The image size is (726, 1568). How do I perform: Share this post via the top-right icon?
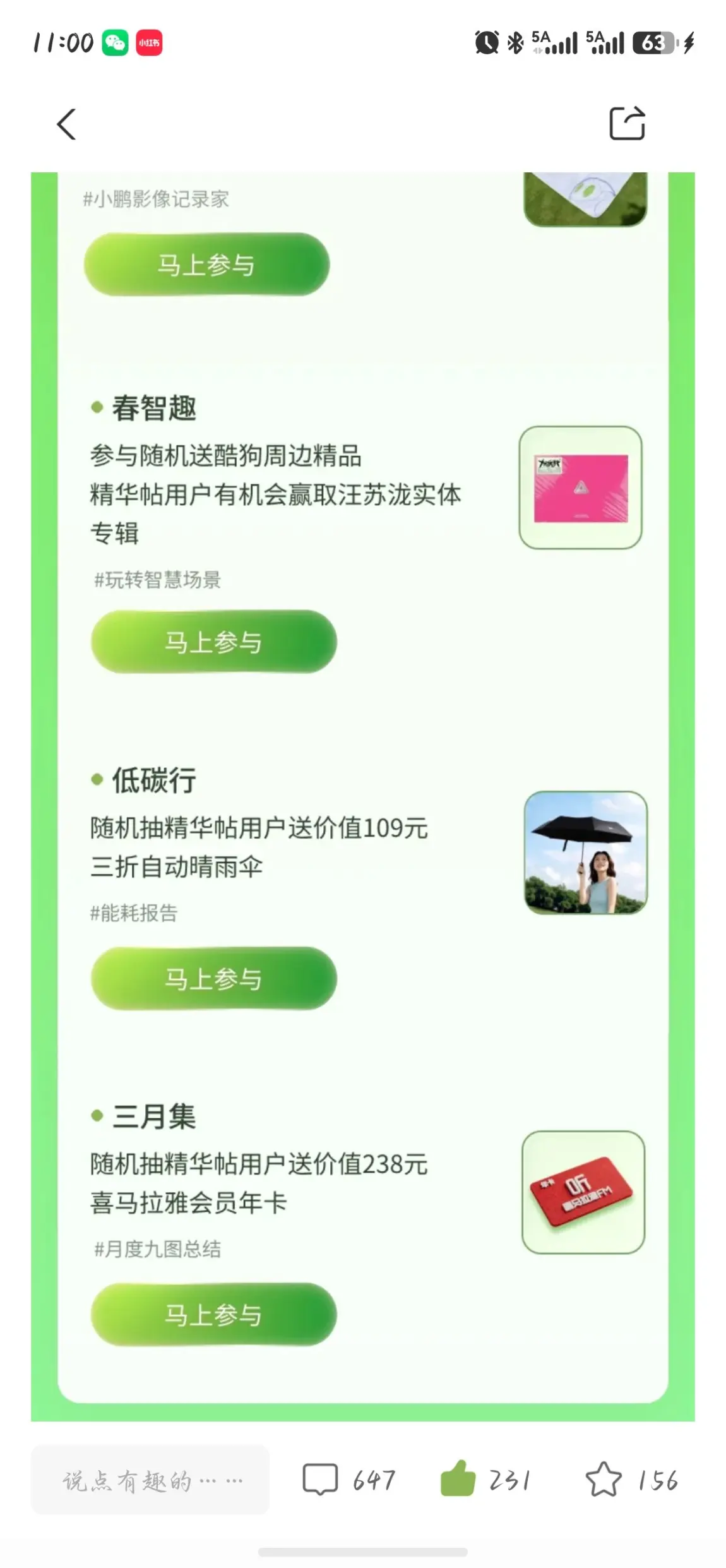tap(627, 123)
